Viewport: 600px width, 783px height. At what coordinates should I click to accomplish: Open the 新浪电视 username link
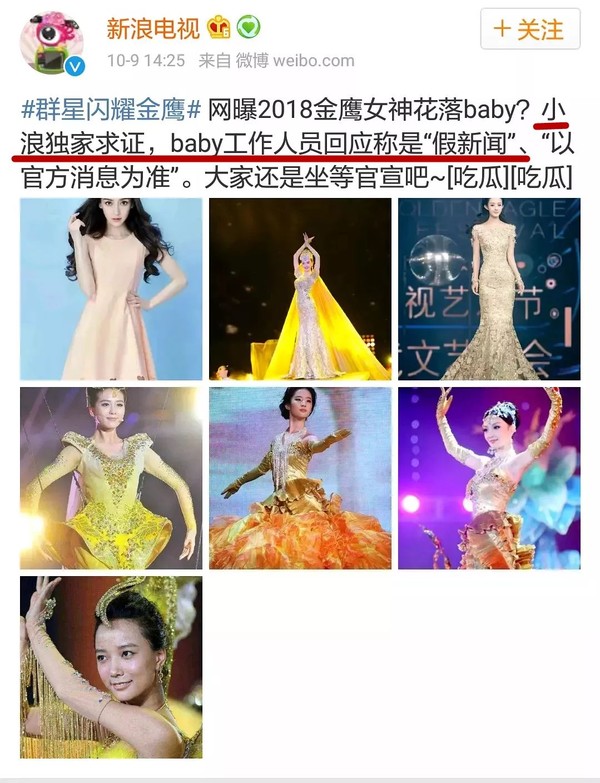click(x=155, y=27)
